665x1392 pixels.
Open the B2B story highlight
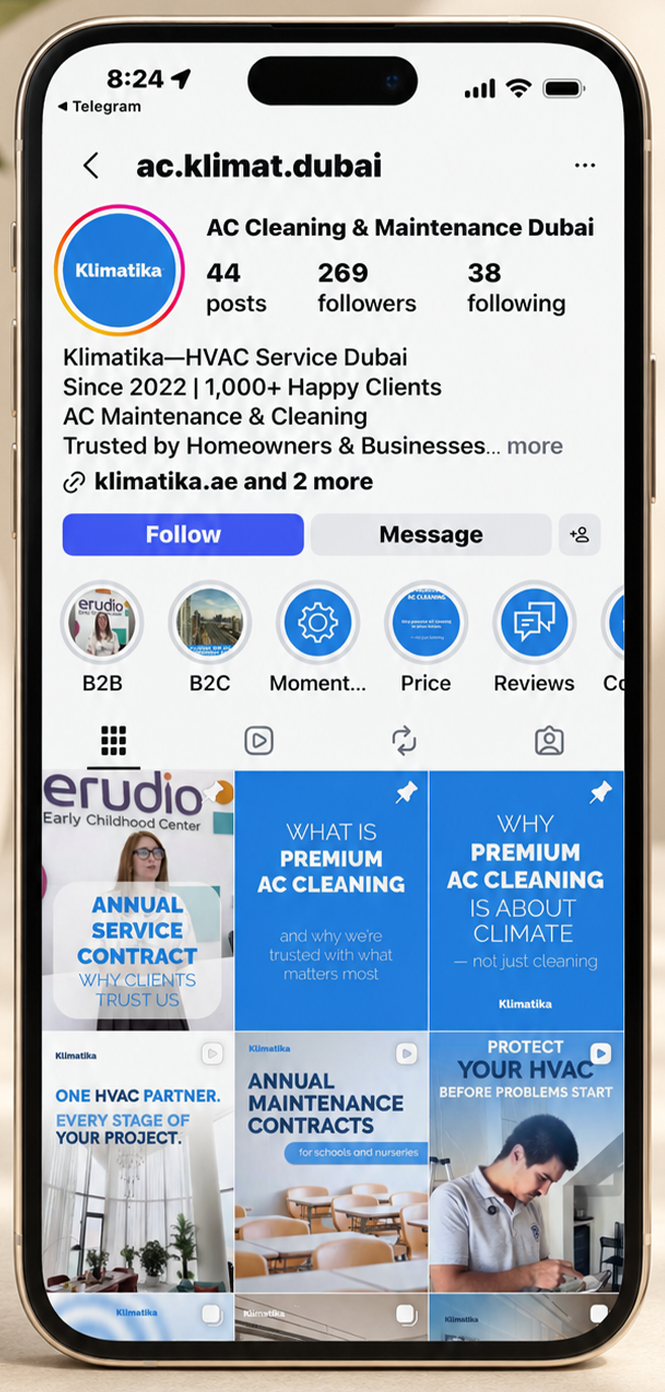[102, 638]
